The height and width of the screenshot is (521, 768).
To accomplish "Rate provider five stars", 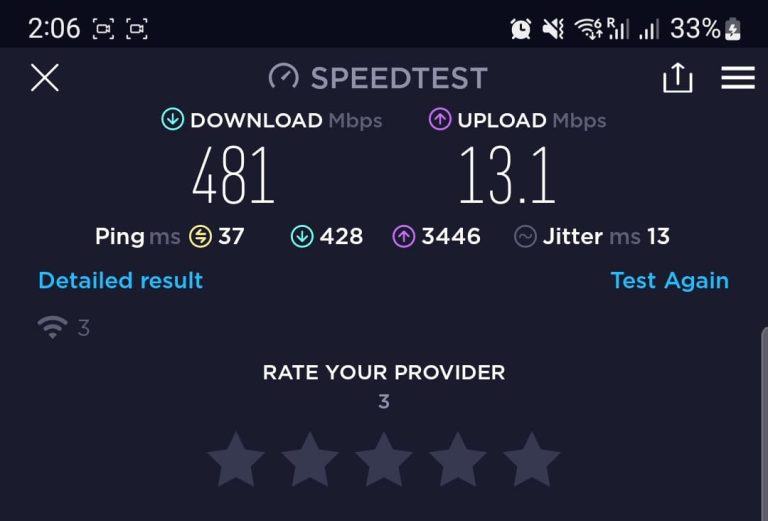I will click(x=532, y=460).
